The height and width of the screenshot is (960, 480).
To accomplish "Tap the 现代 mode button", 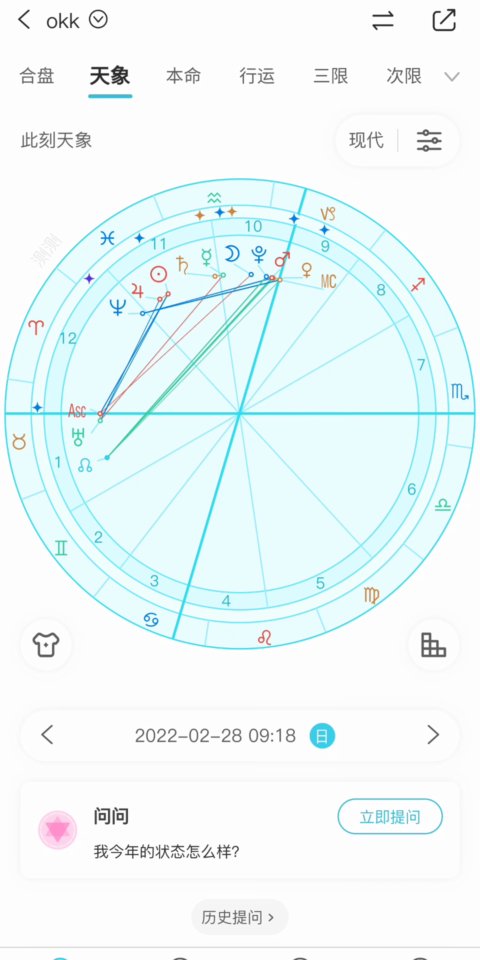I will (366, 140).
